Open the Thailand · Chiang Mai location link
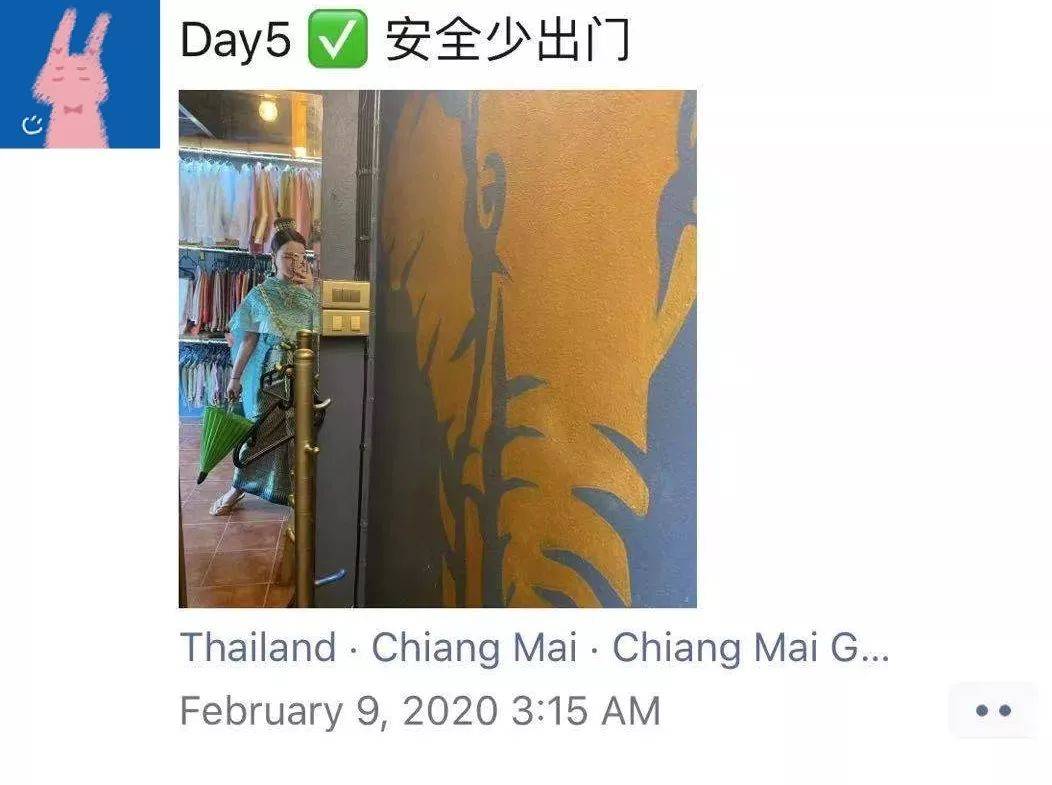Viewport: 1052px width, 785px height. tap(533, 649)
